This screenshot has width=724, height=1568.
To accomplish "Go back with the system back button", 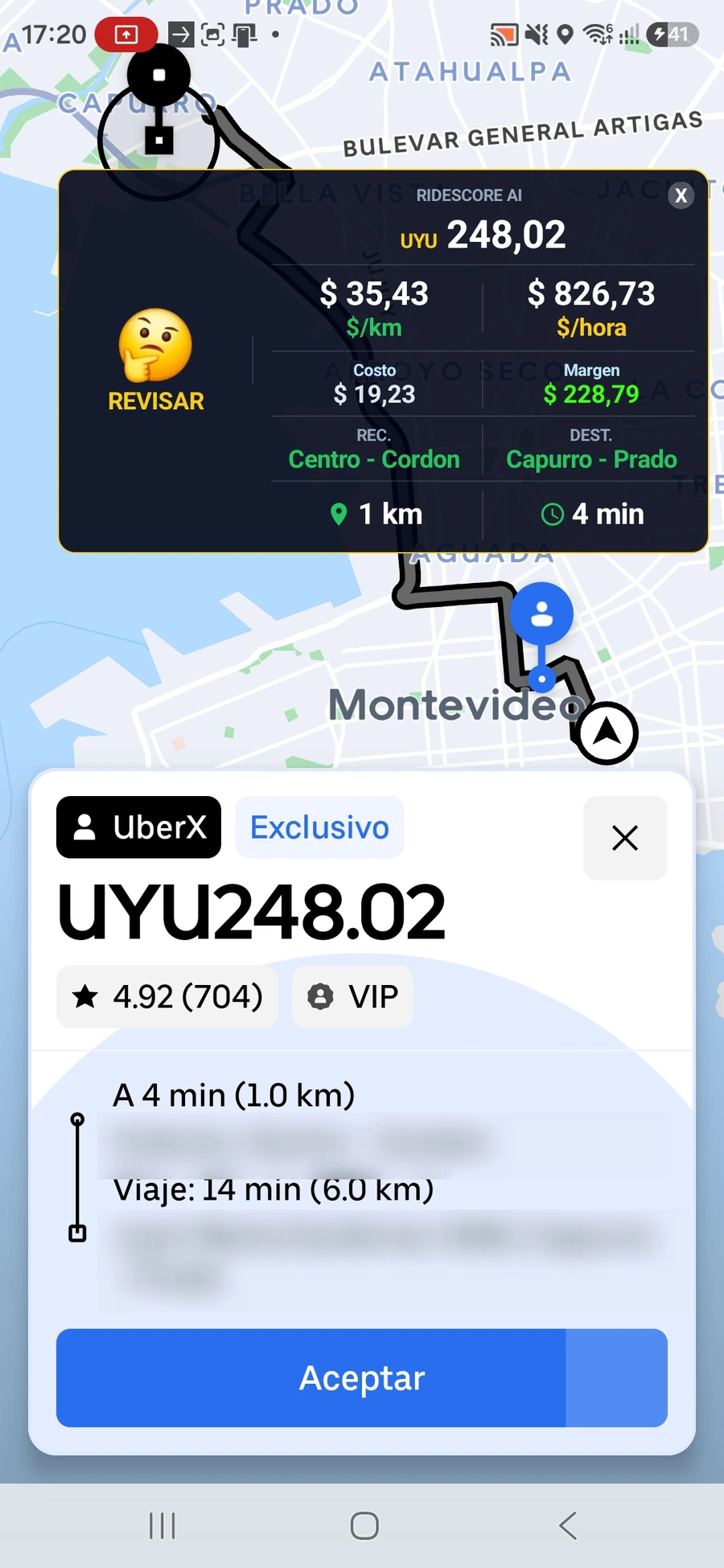I will 568,1525.
